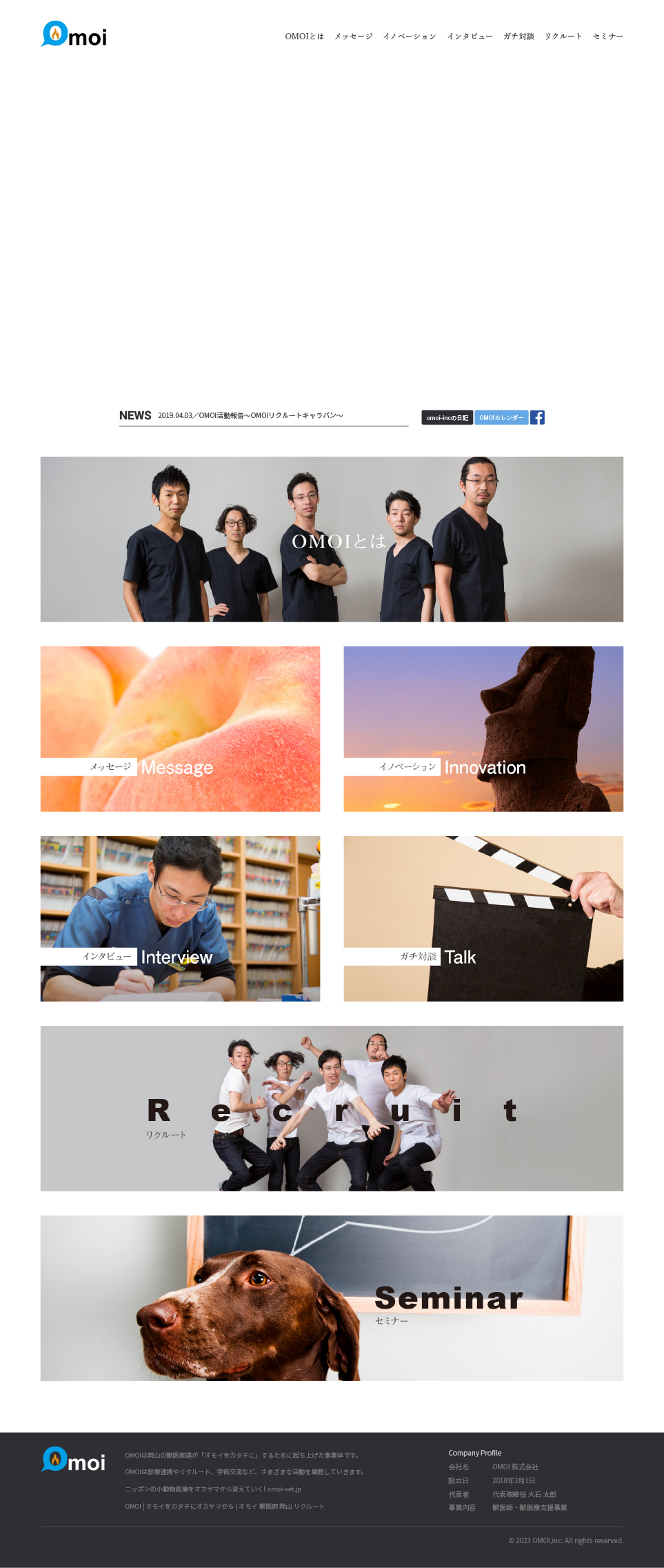Follow the omoi-vet.jp footer link
The height and width of the screenshot is (1568, 664).
[x=284, y=1489]
